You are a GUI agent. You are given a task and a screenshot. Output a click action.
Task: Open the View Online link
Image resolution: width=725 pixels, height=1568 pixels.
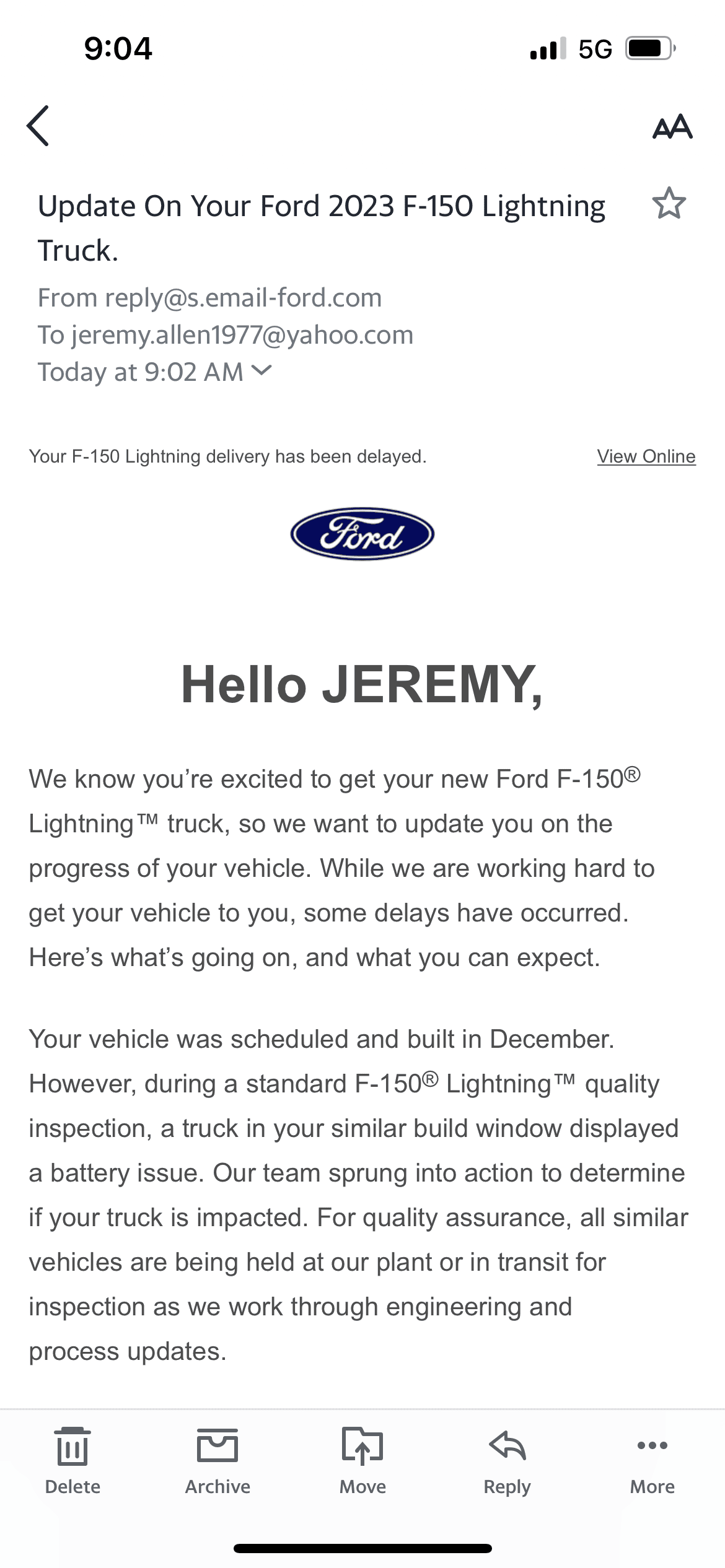[646, 456]
